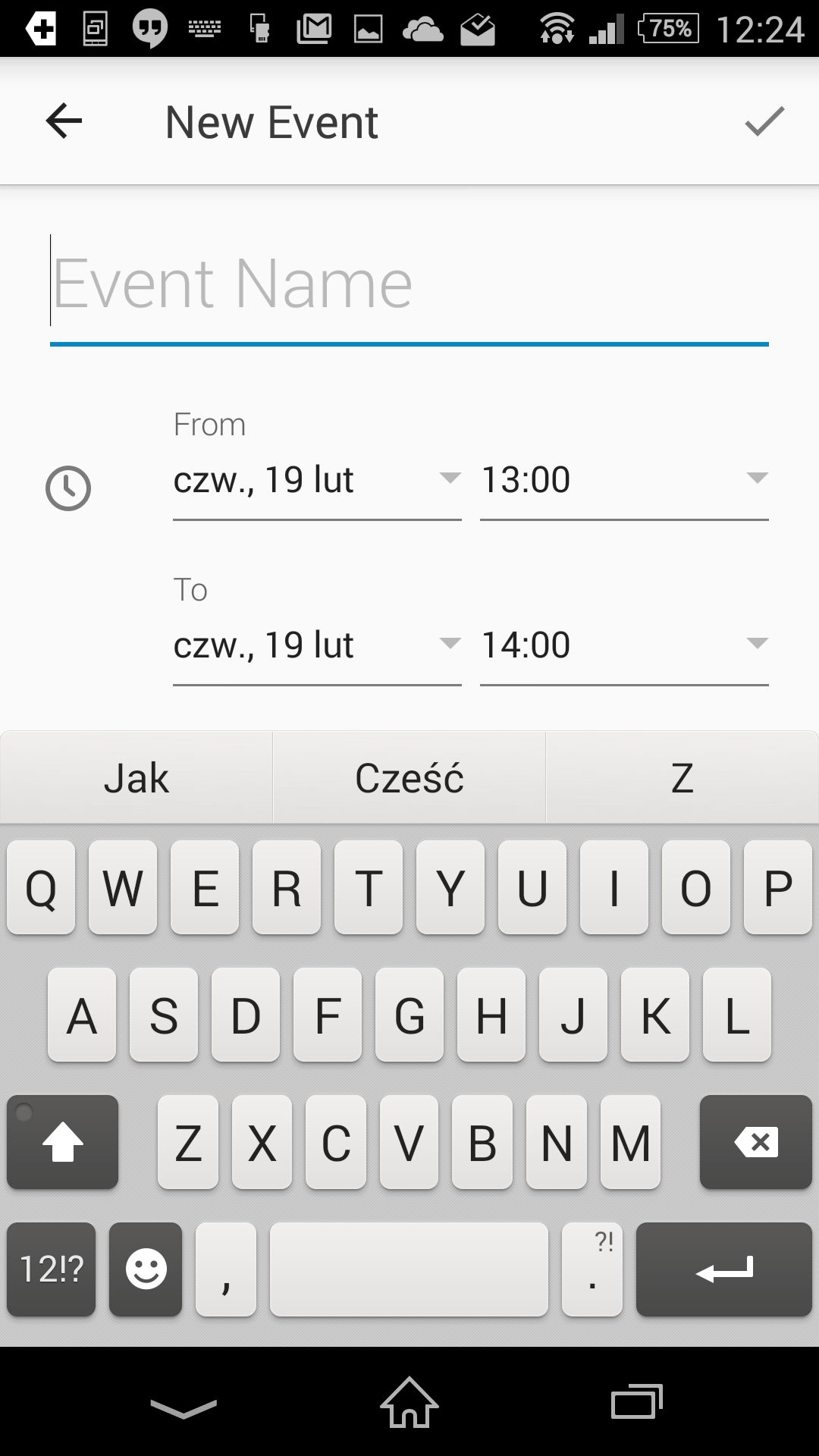Focus the Event Name text field

click(409, 284)
